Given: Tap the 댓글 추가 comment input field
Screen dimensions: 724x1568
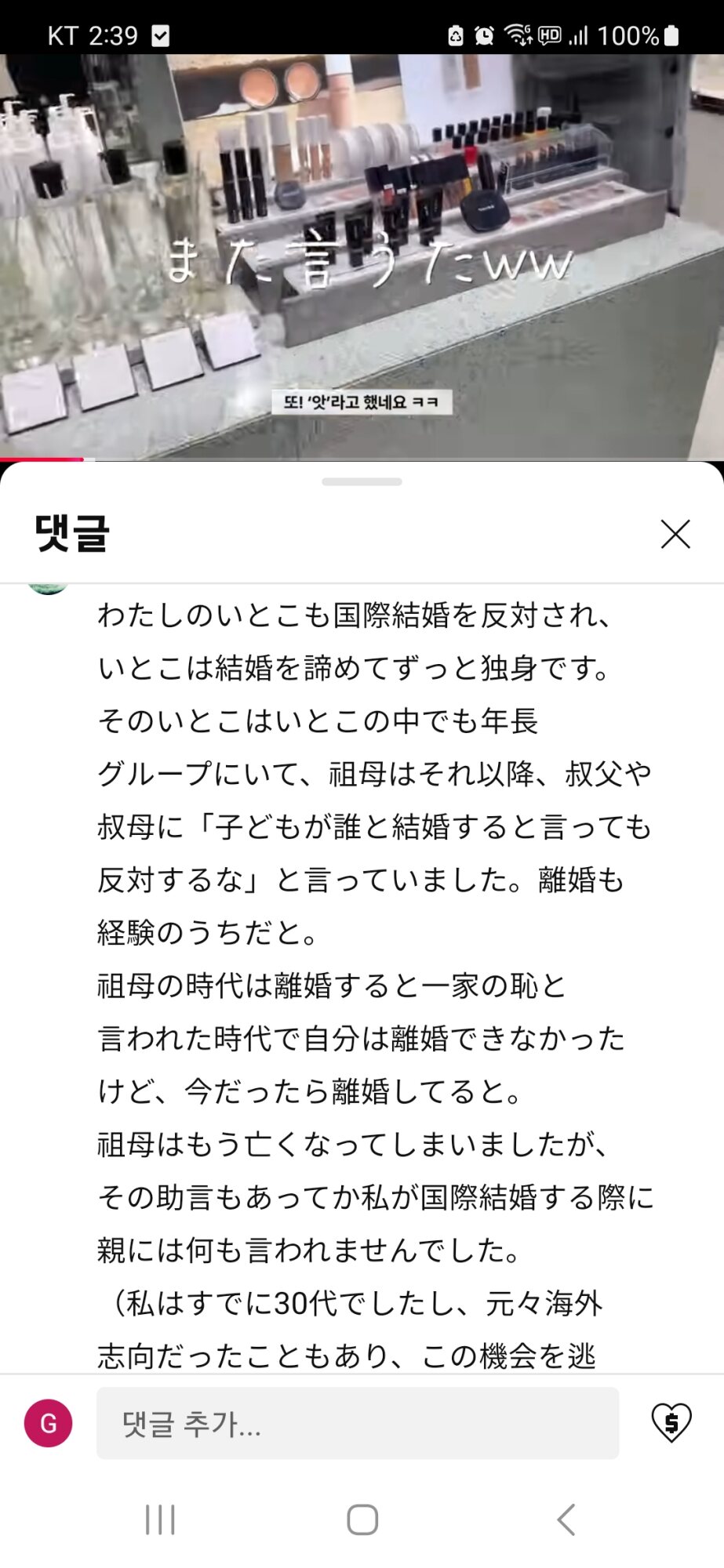Looking at the screenshot, I should [357, 1423].
